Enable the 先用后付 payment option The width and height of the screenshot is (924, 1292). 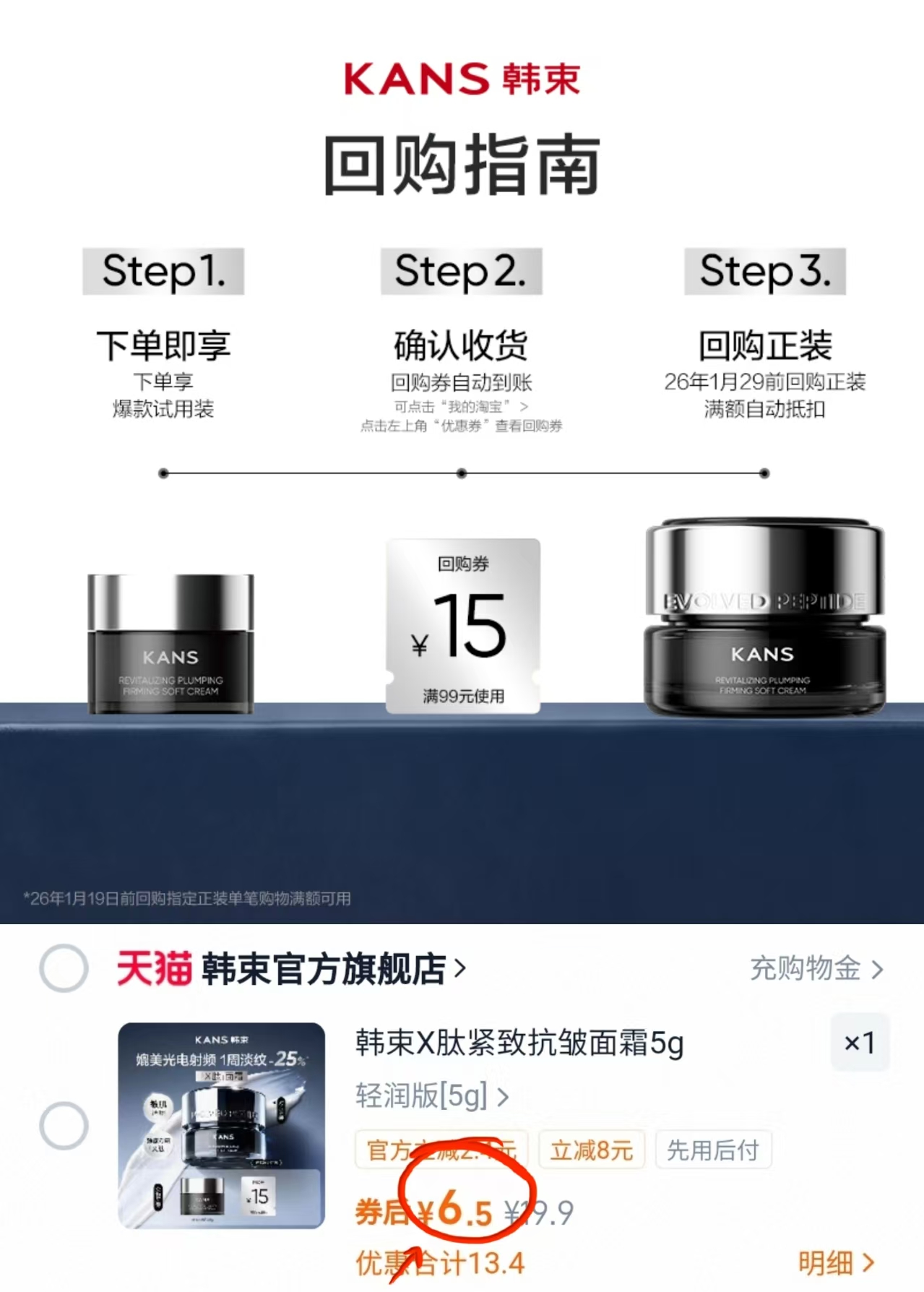coord(713,1150)
